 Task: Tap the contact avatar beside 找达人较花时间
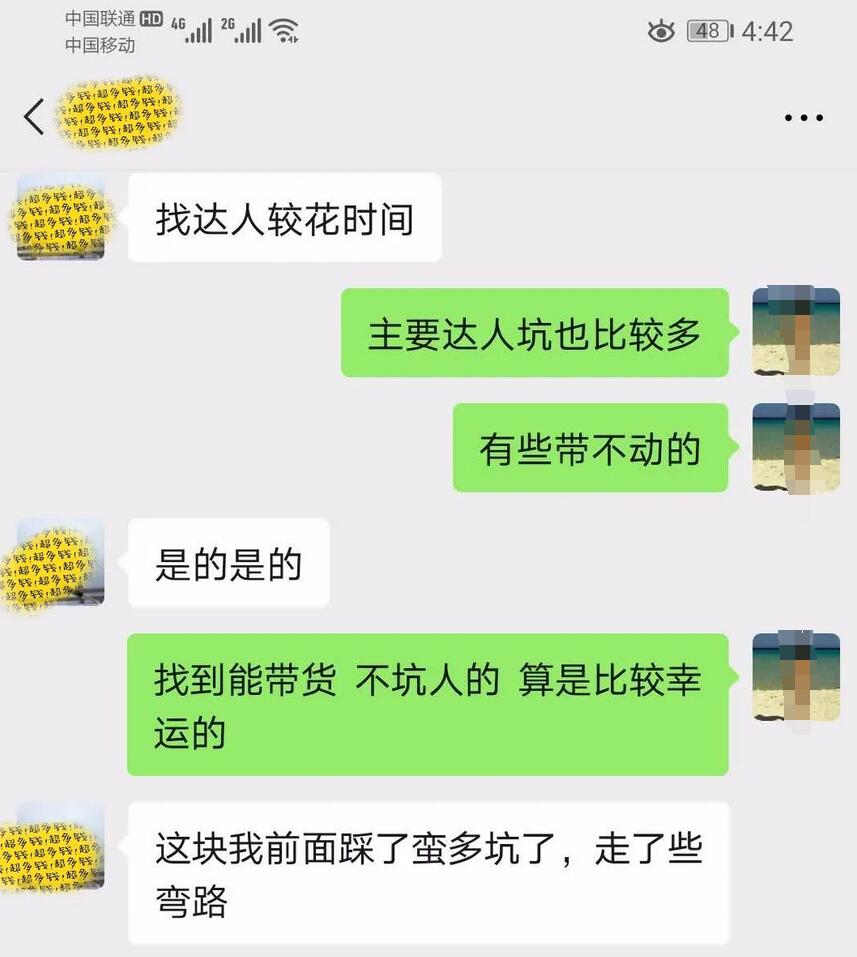pos(61,217)
